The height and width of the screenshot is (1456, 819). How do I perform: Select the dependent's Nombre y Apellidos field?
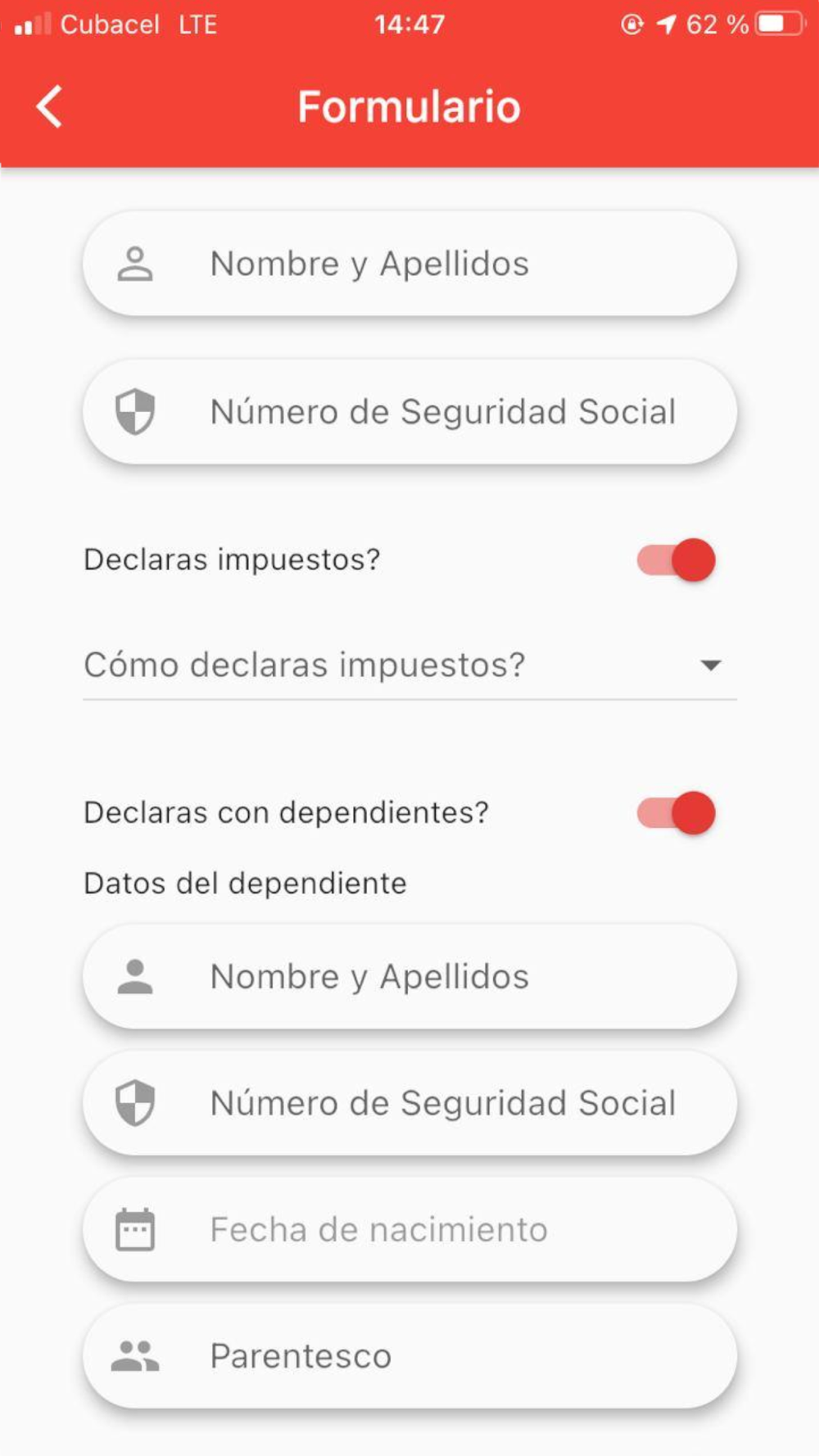pyautogui.click(x=409, y=977)
